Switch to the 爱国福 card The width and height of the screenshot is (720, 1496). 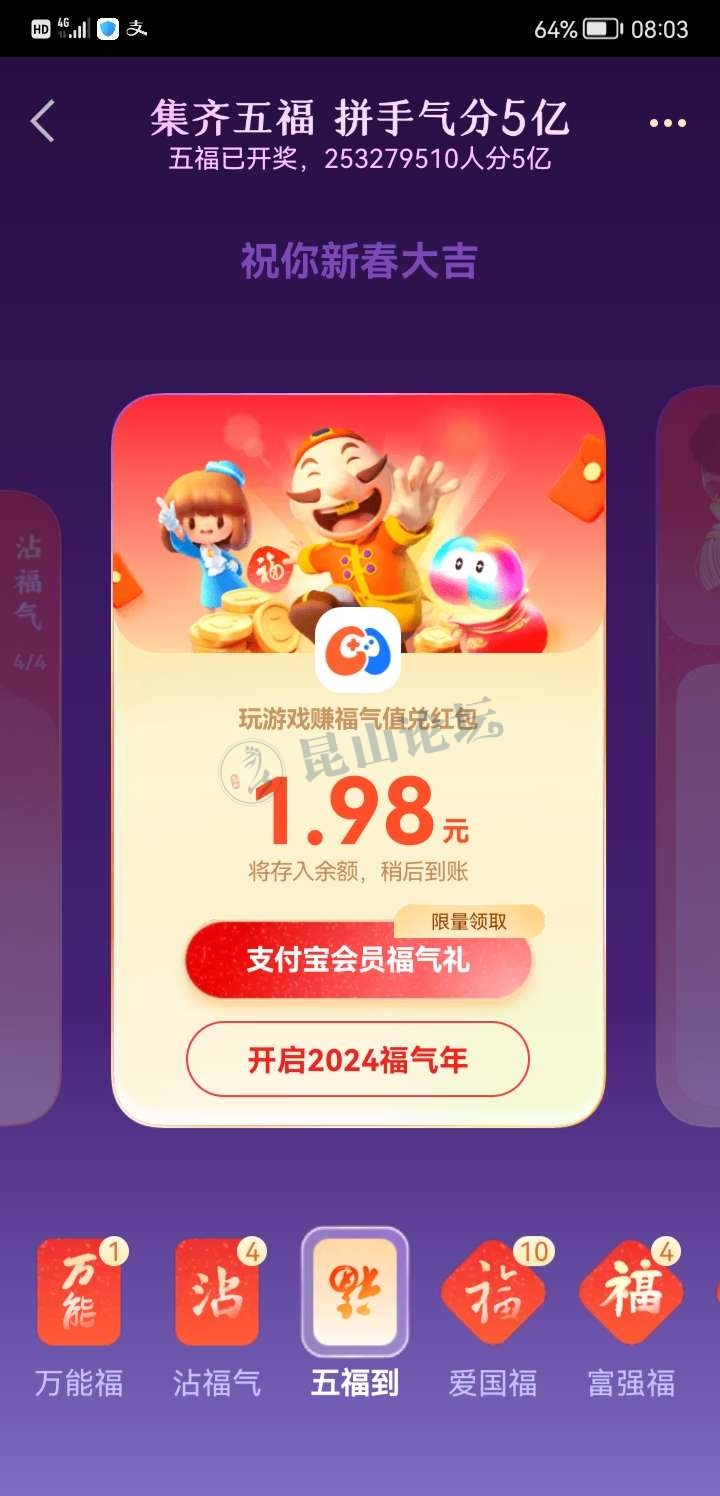click(x=493, y=1292)
